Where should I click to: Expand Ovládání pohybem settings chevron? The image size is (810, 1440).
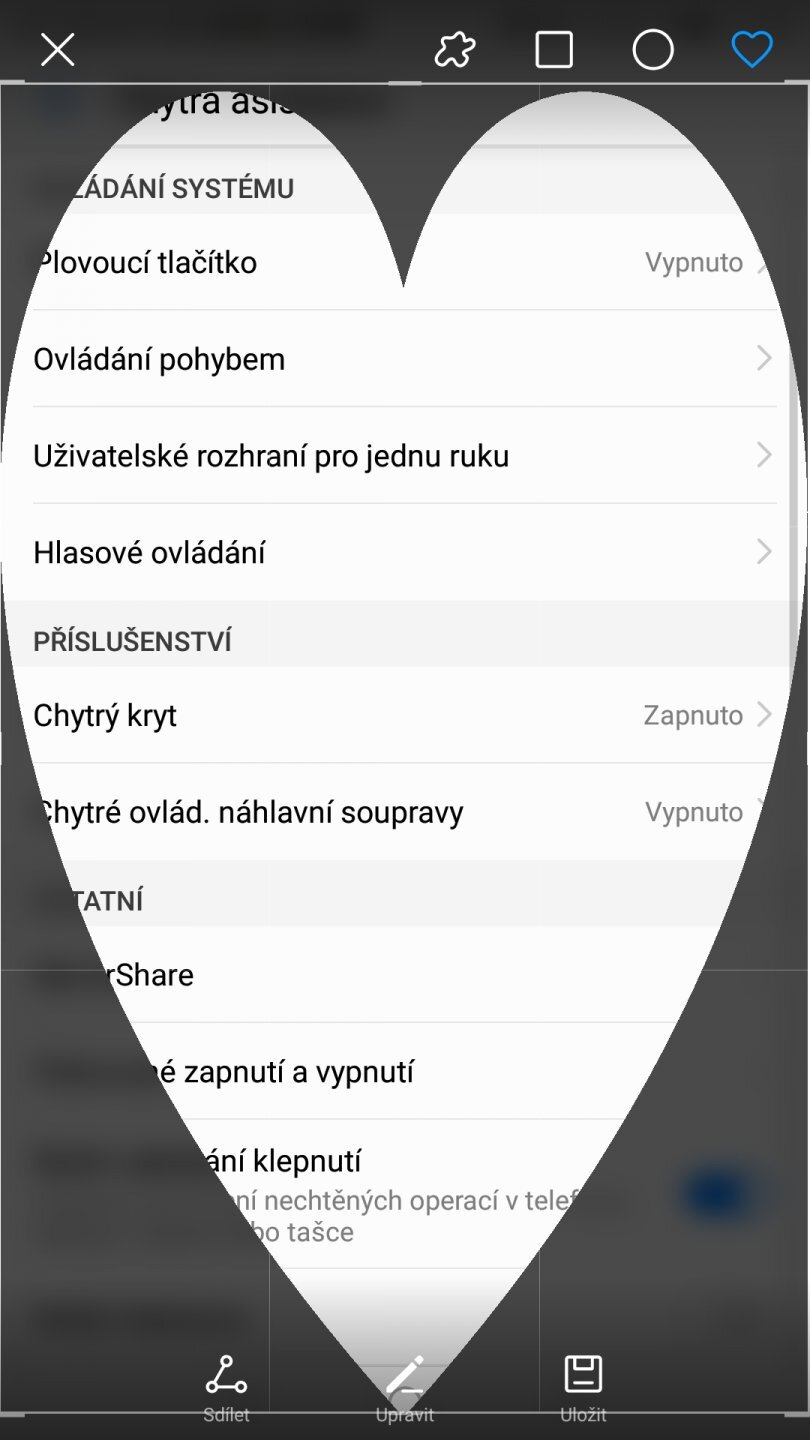coord(764,358)
